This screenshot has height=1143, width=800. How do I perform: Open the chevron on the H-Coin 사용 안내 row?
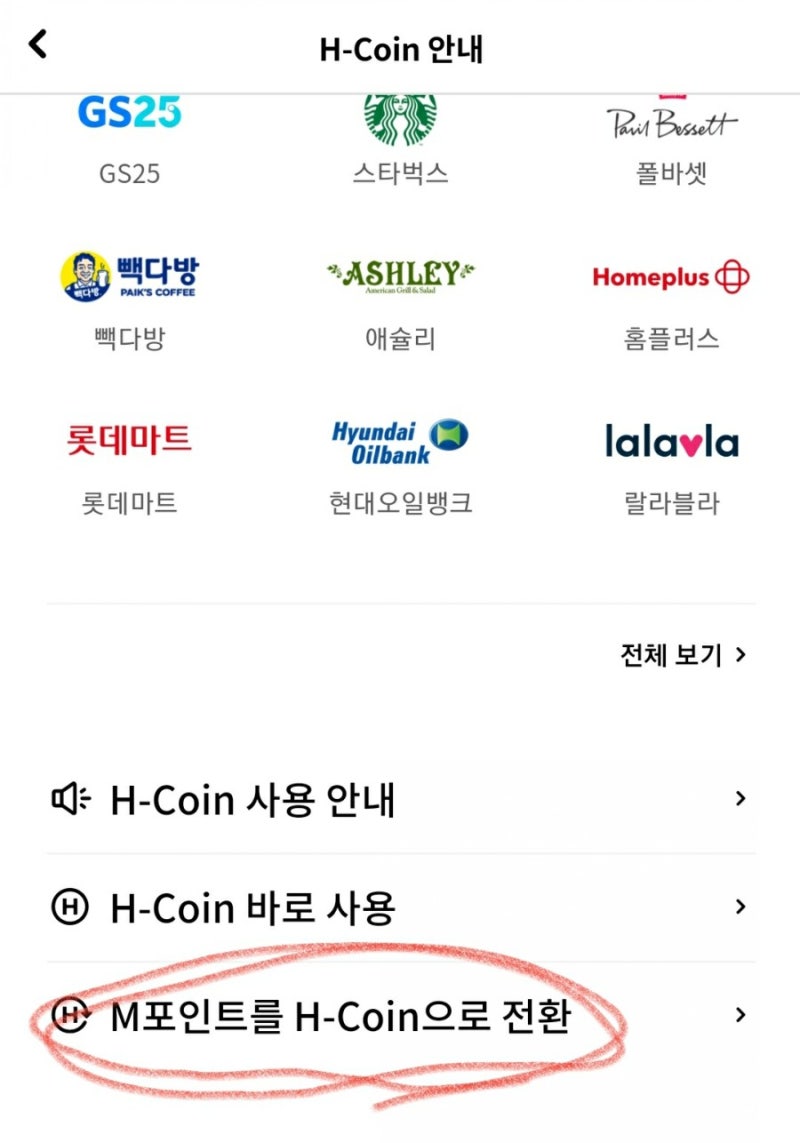click(x=740, y=799)
